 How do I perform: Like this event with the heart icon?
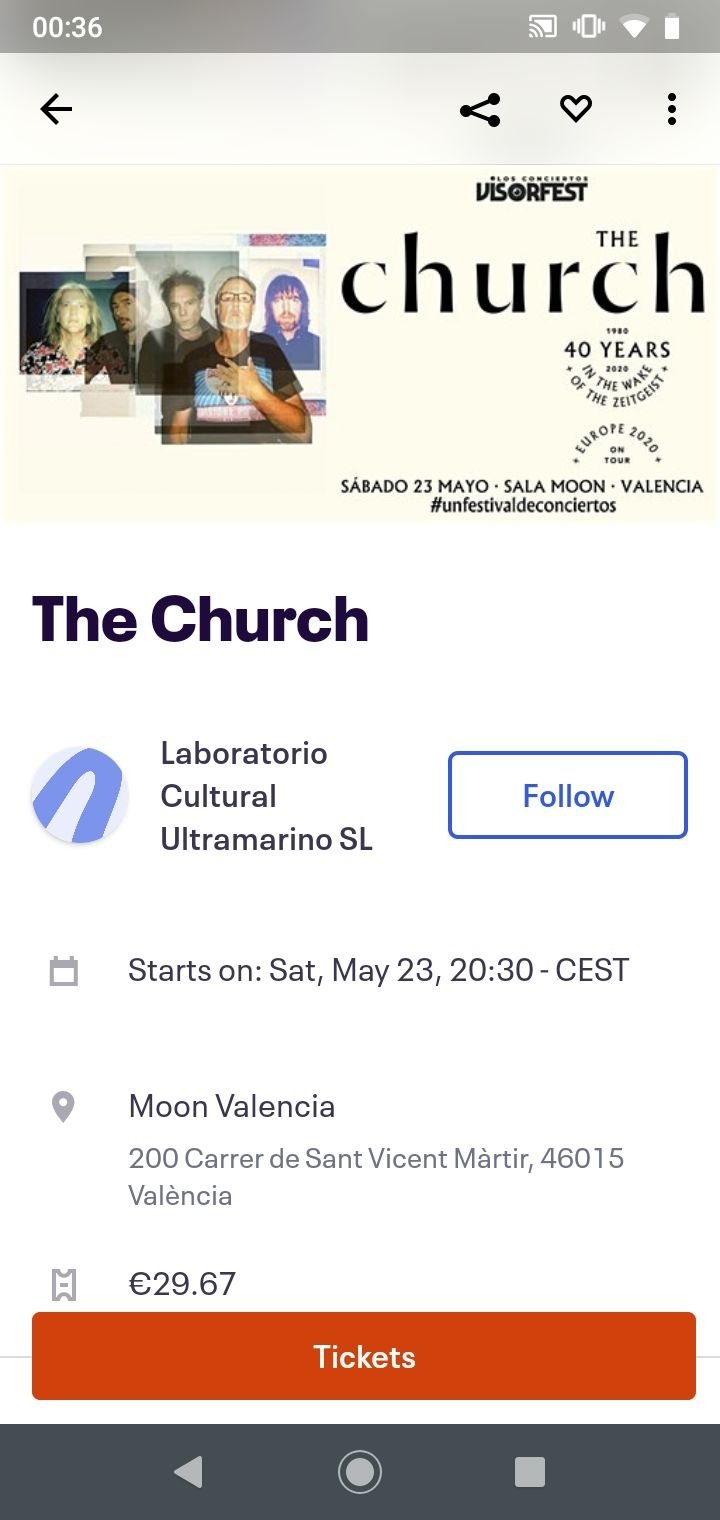[x=576, y=109]
